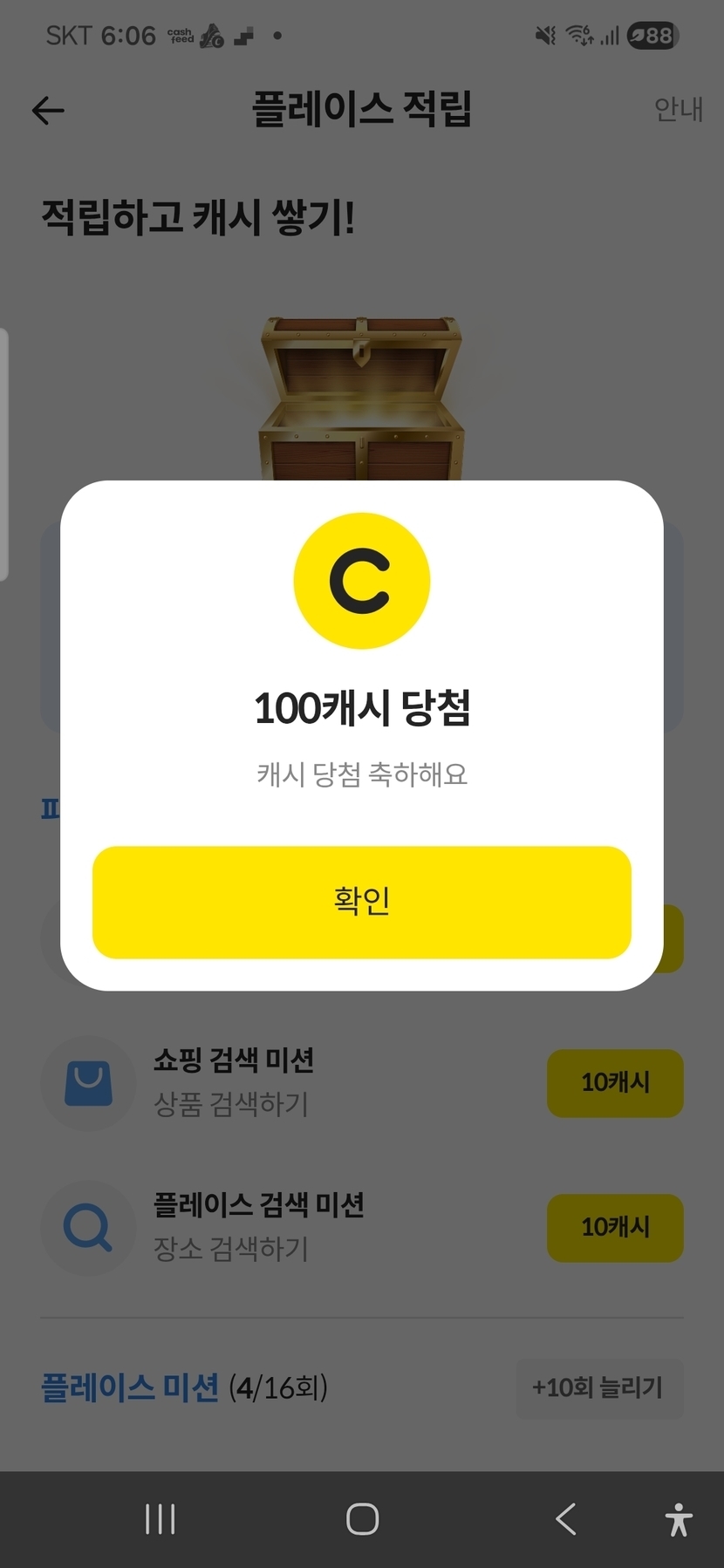Go back using the top arrow
Screen dimensions: 724x1568
click(x=48, y=111)
